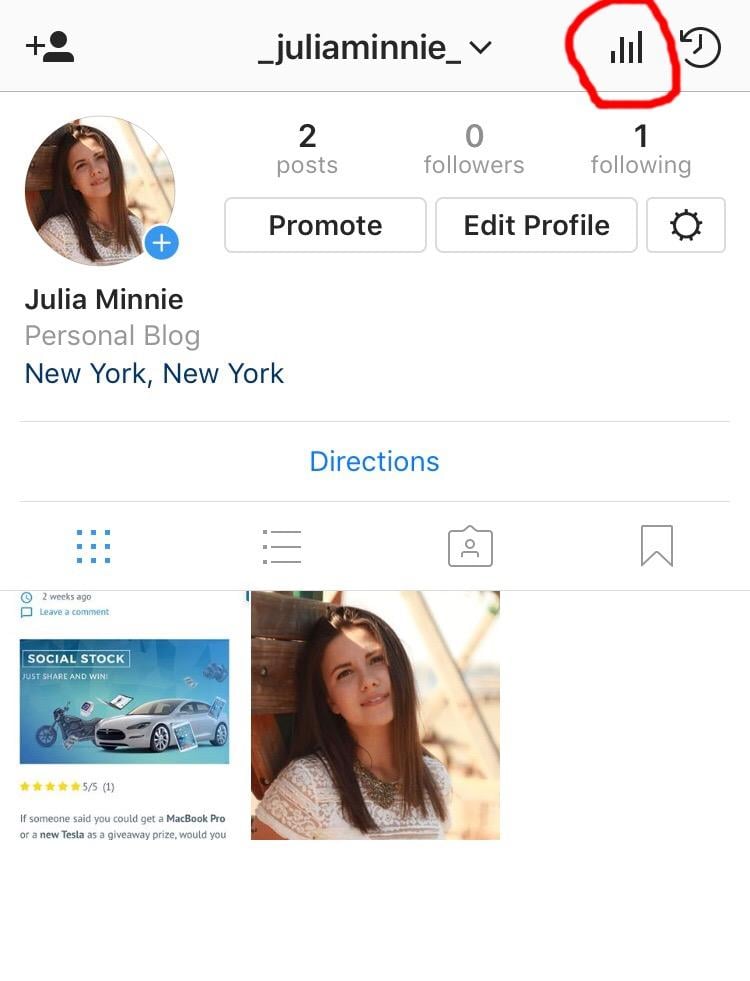Tap Edit Profile
The width and height of the screenshot is (750, 981).
click(536, 225)
